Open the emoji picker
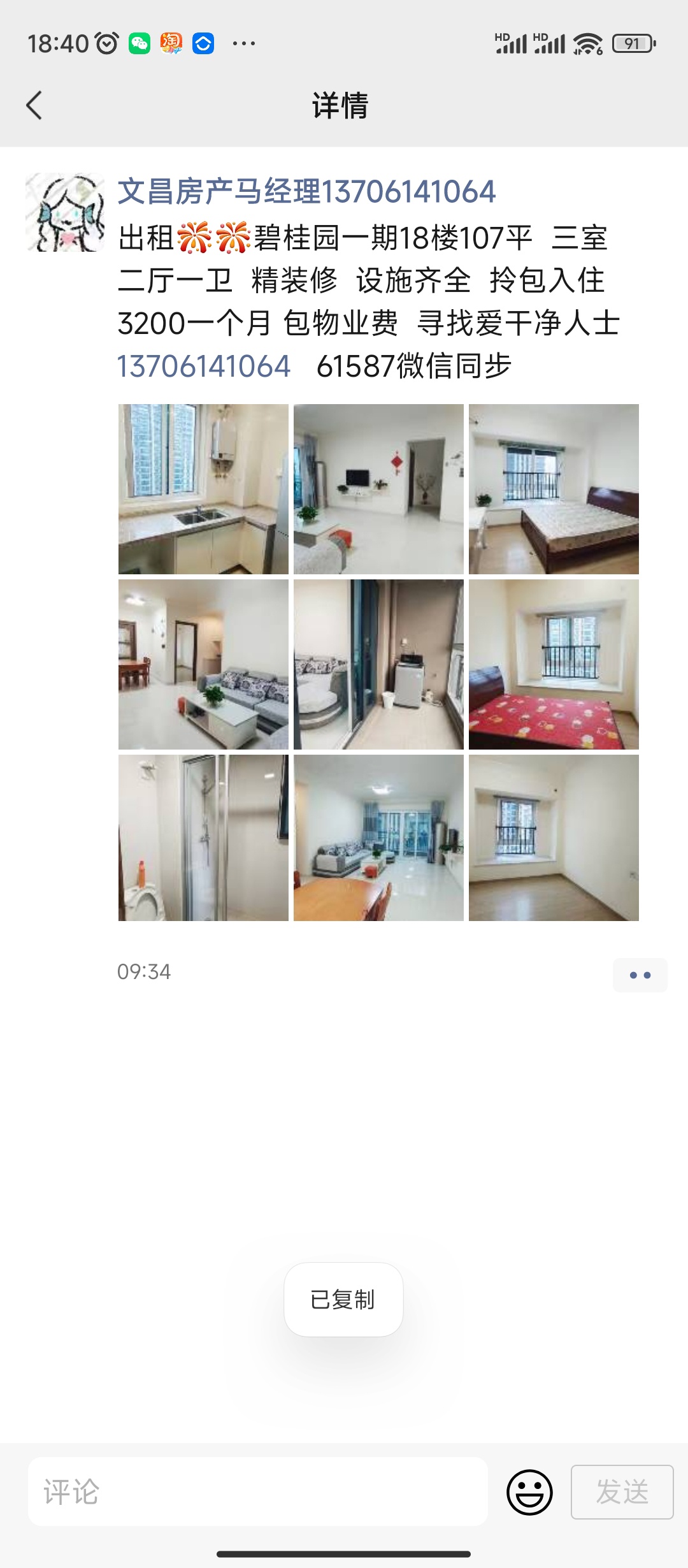The image size is (688, 1568). coord(529,1492)
